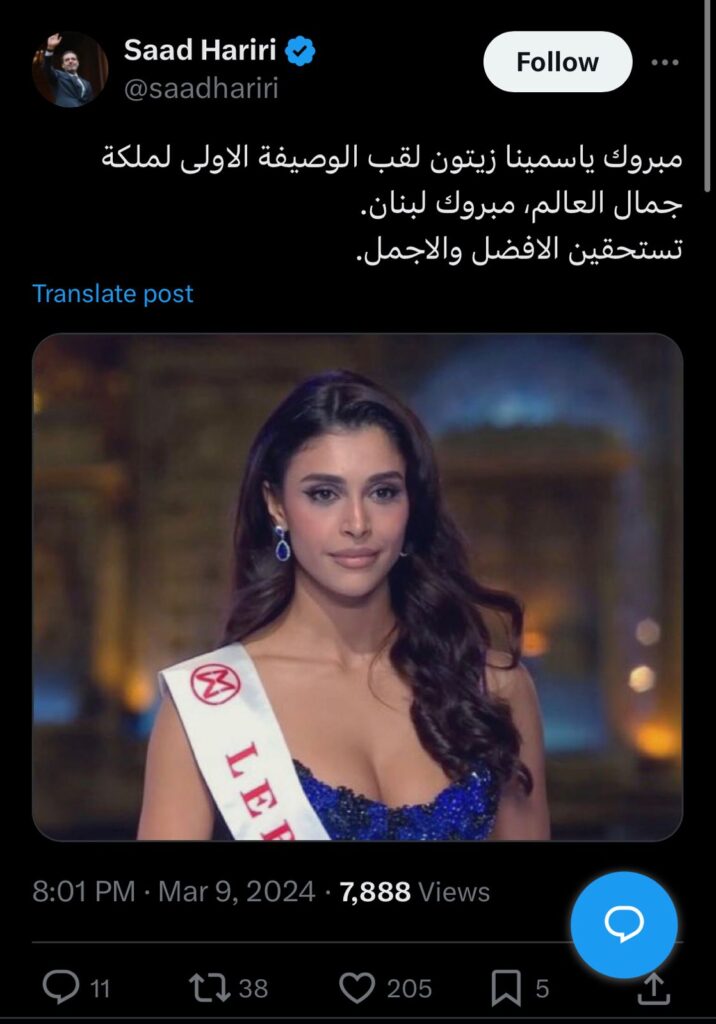Share this post
This screenshot has width=716, height=1024.
coord(654,988)
